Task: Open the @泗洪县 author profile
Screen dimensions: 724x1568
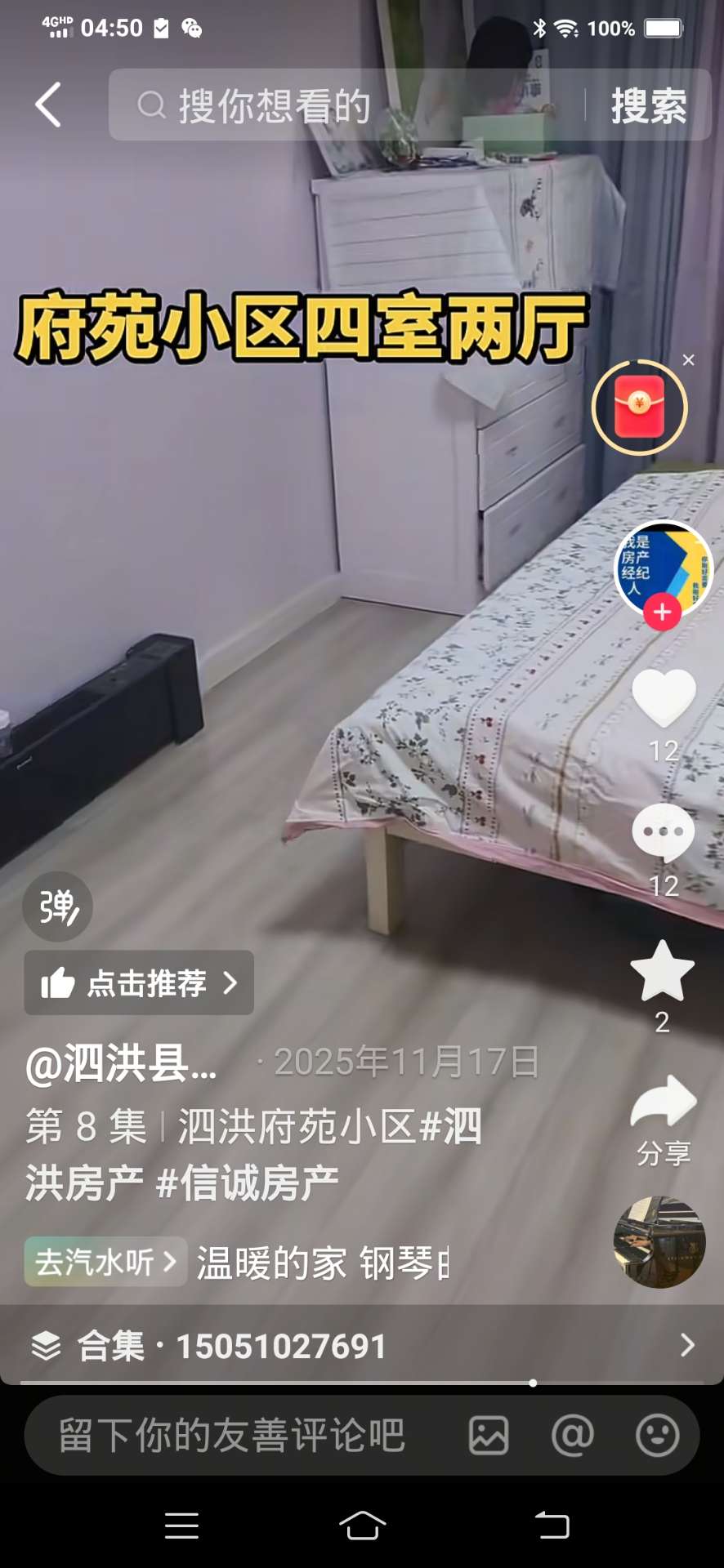Action: tap(121, 1063)
